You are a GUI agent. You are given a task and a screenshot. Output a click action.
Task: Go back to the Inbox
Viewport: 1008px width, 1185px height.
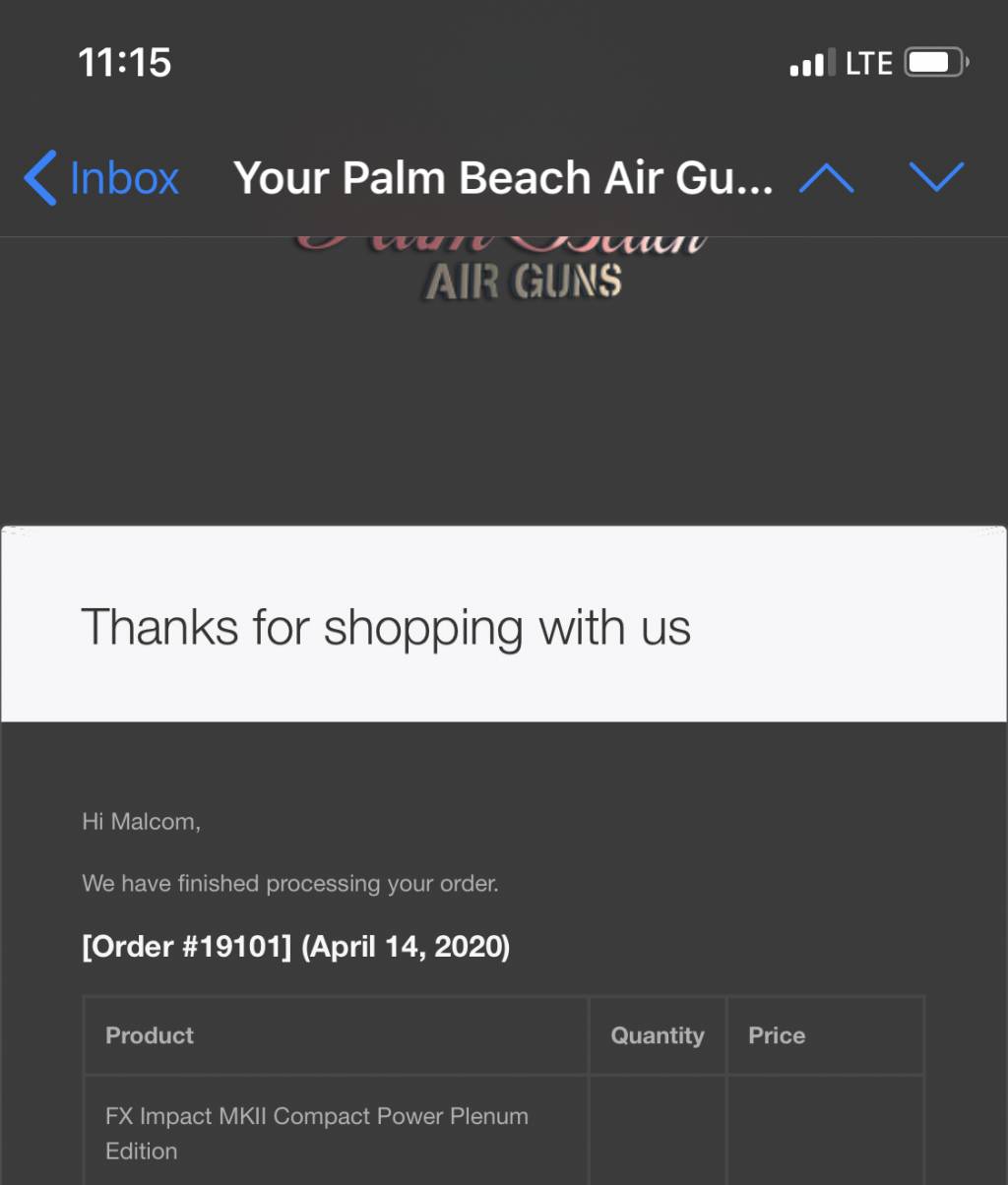click(x=101, y=178)
